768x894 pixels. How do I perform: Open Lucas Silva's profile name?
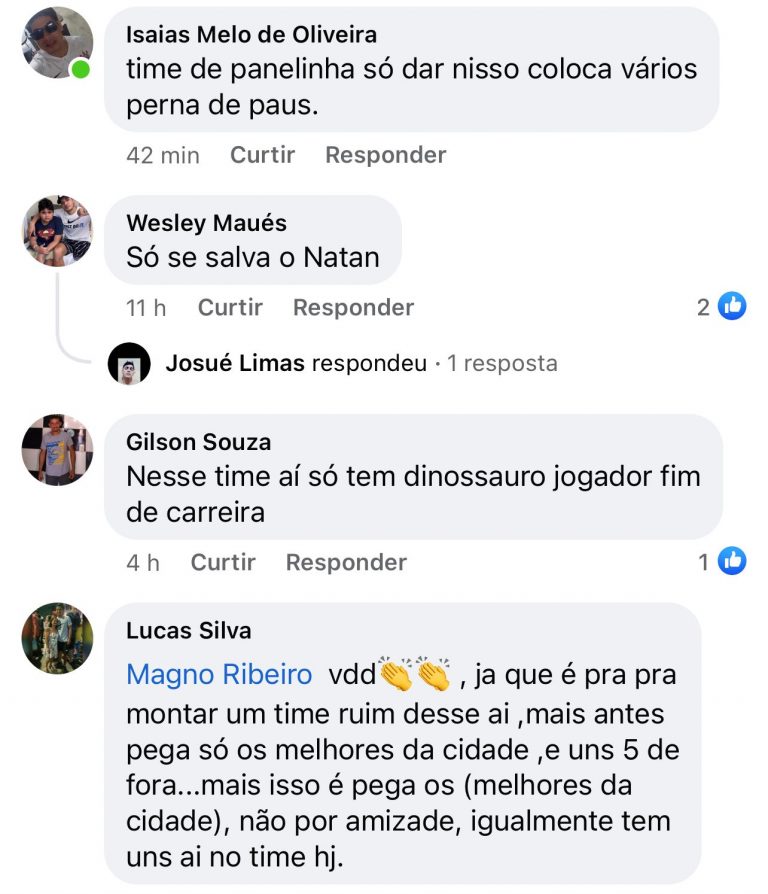[x=189, y=630]
